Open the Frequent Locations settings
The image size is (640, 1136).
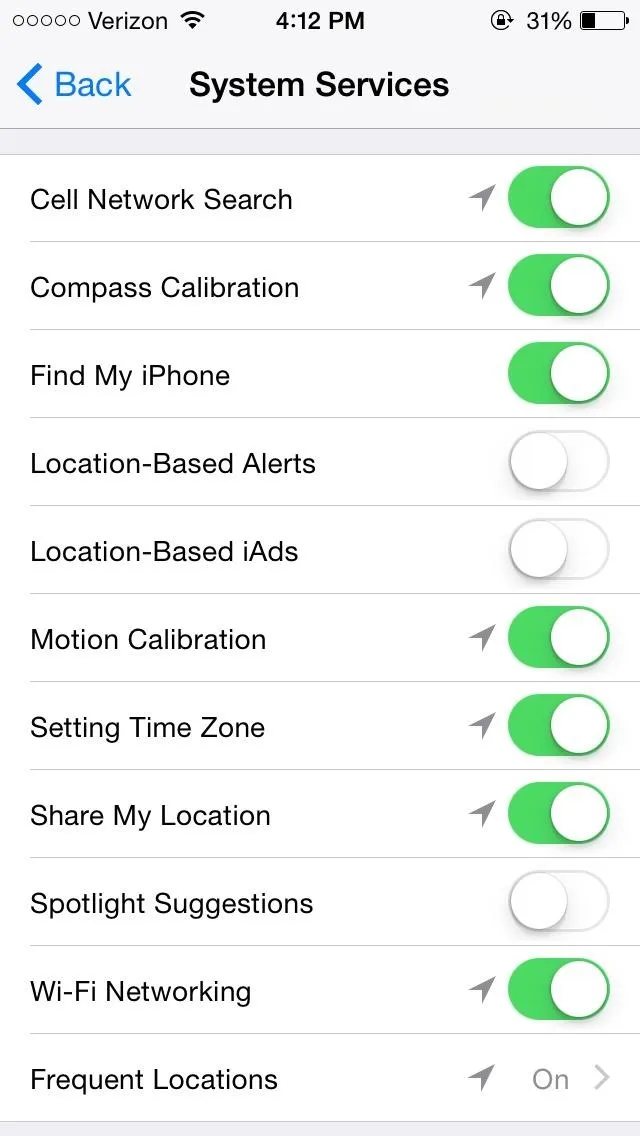tap(320, 1079)
